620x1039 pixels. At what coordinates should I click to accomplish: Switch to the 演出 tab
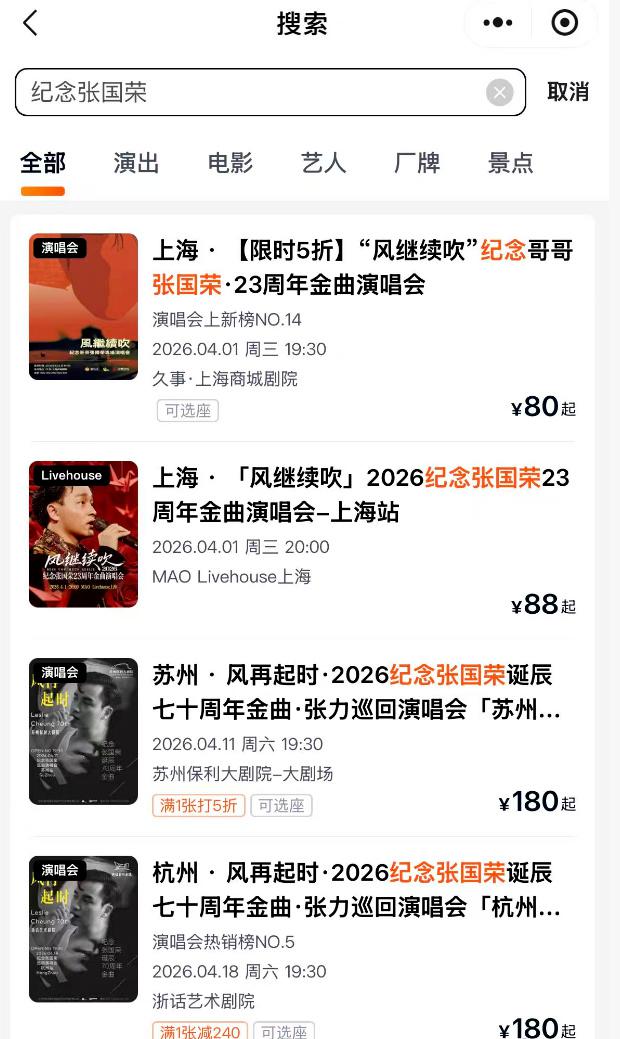tap(136, 163)
